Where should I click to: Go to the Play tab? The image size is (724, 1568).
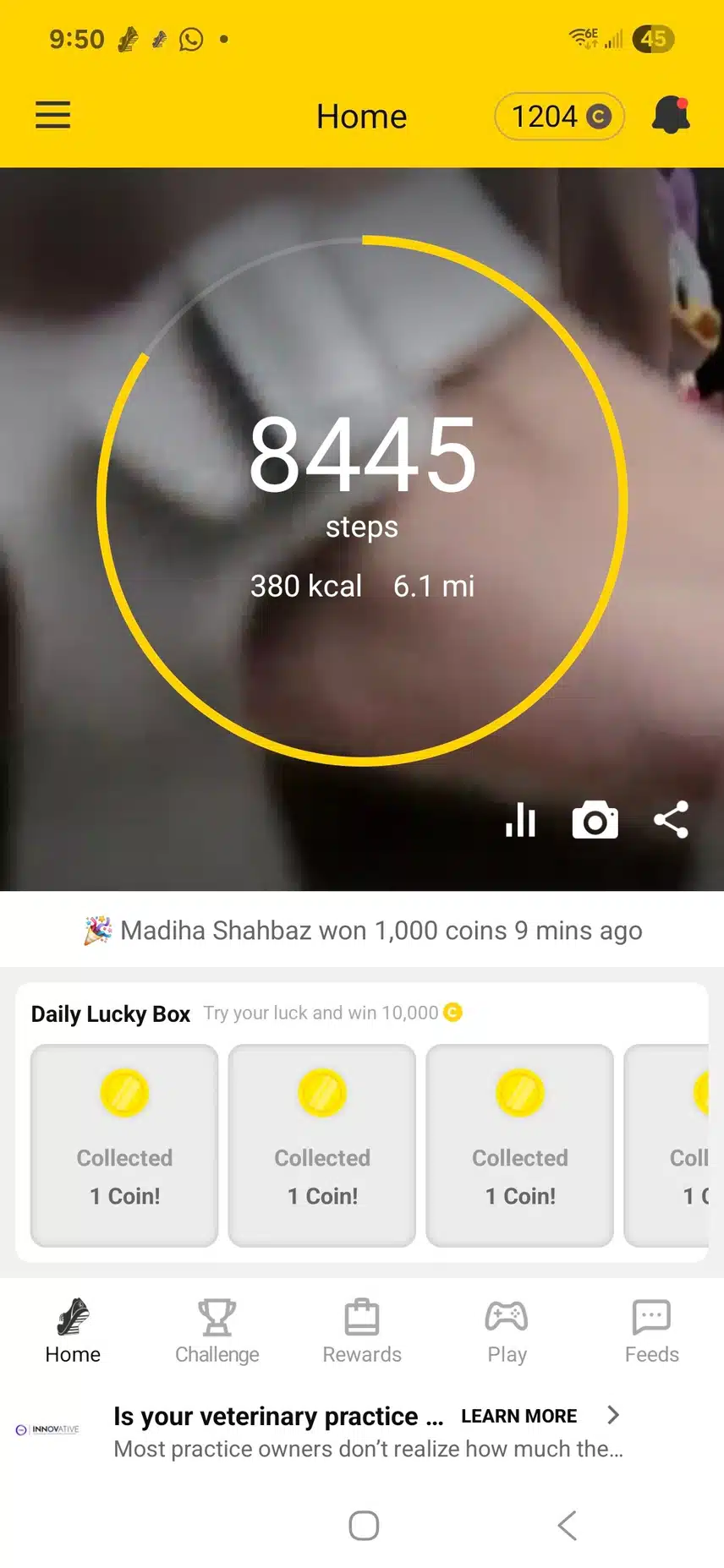click(x=507, y=1331)
